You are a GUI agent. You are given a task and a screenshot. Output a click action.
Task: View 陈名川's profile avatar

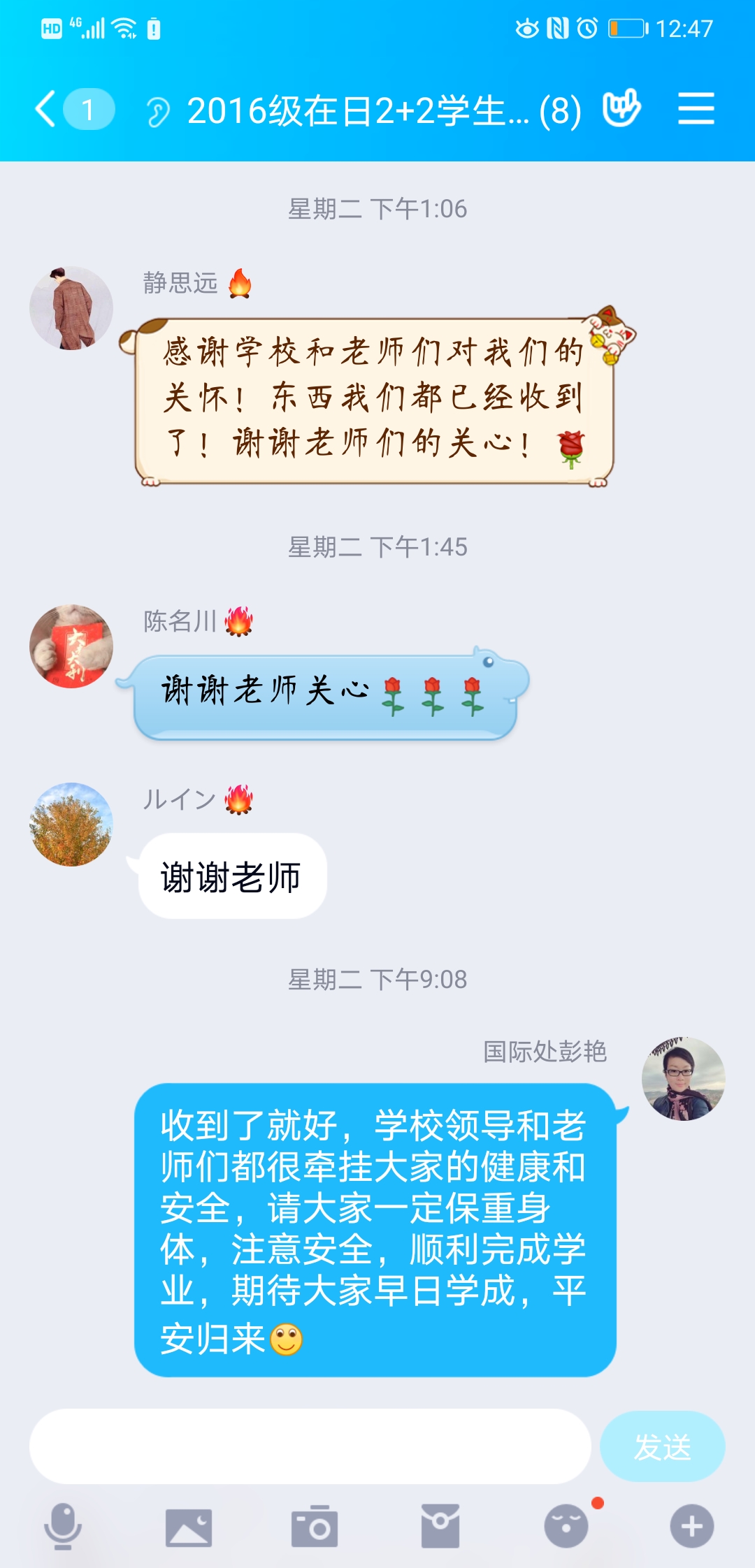click(x=71, y=646)
